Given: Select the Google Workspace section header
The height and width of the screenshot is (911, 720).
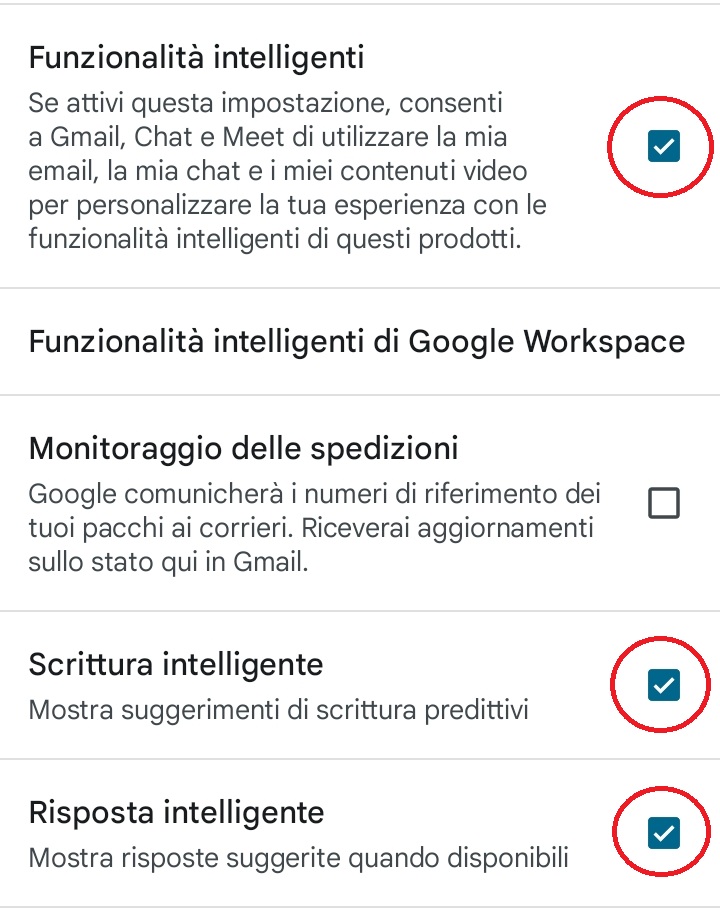Looking at the screenshot, I should (357, 341).
